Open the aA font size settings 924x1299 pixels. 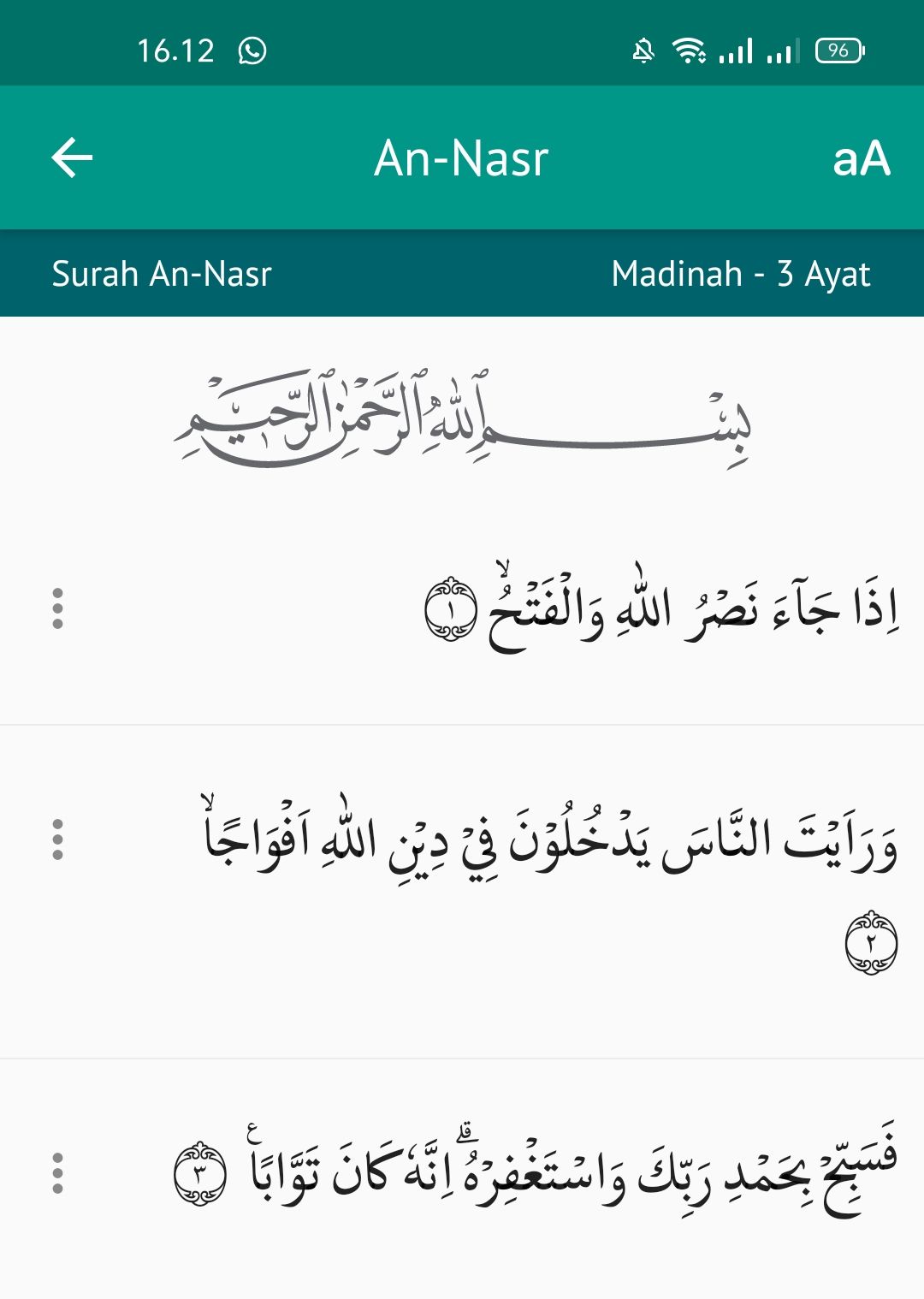coord(861,159)
